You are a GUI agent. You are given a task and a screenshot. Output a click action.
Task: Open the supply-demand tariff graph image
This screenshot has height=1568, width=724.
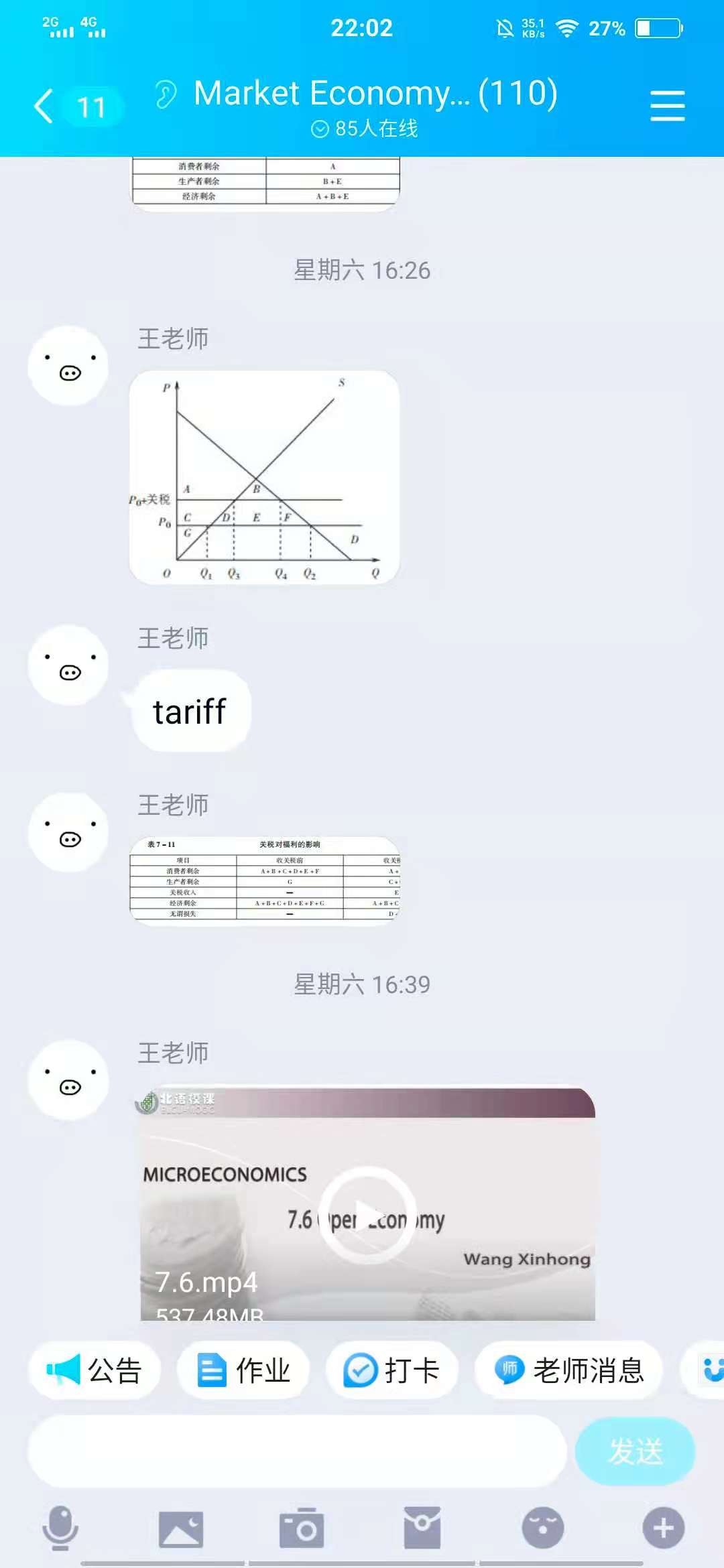tap(265, 477)
